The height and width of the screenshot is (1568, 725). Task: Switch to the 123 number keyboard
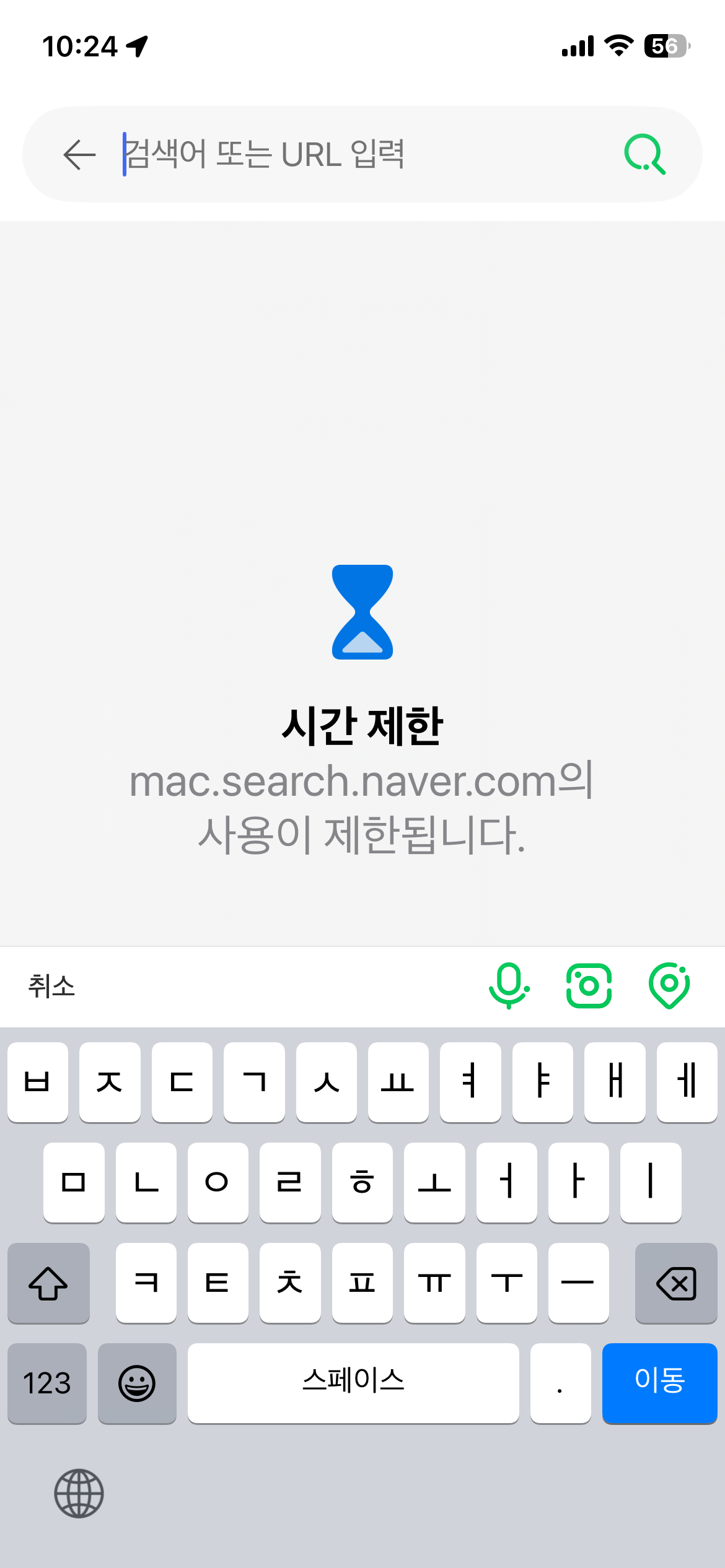pyautogui.click(x=47, y=1383)
